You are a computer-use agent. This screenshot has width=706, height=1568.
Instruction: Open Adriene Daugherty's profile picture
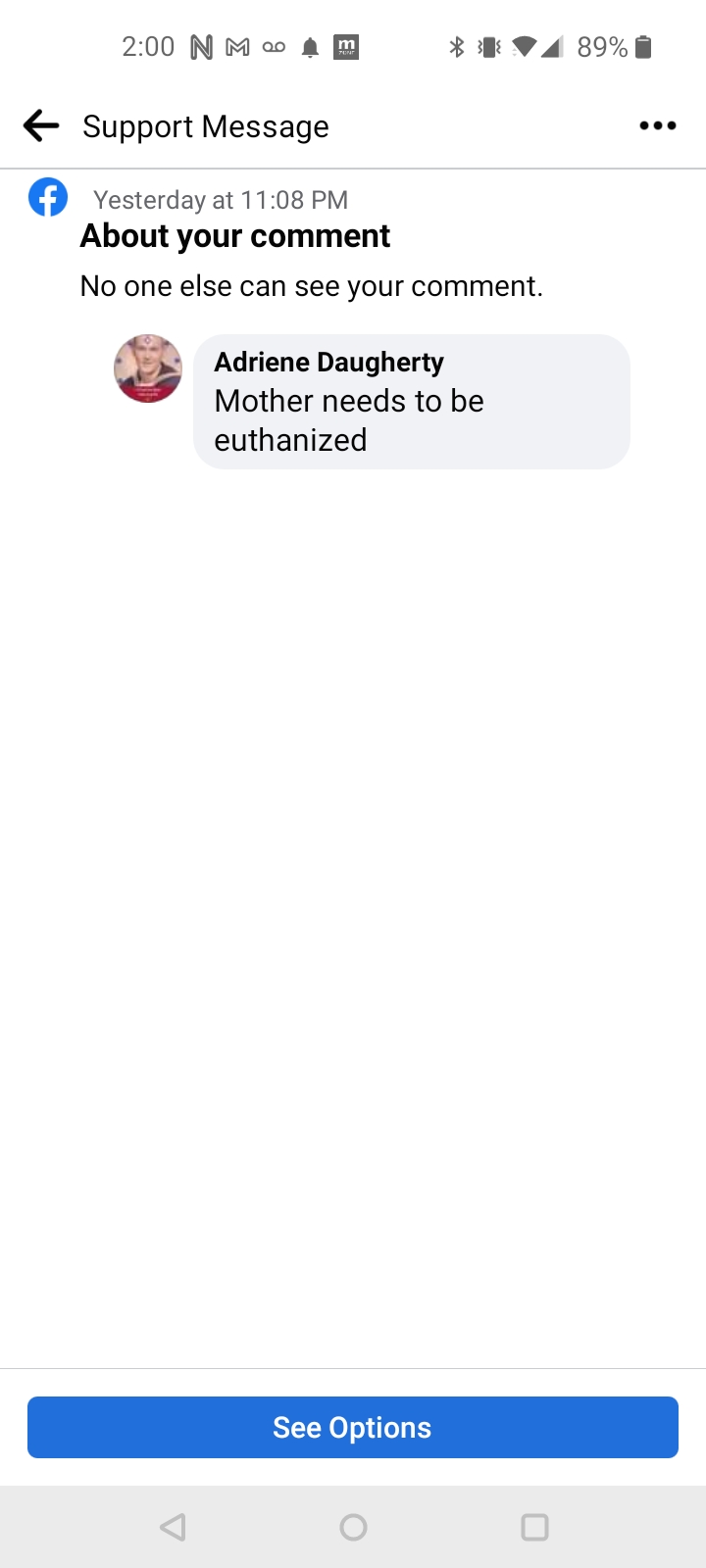click(x=148, y=368)
